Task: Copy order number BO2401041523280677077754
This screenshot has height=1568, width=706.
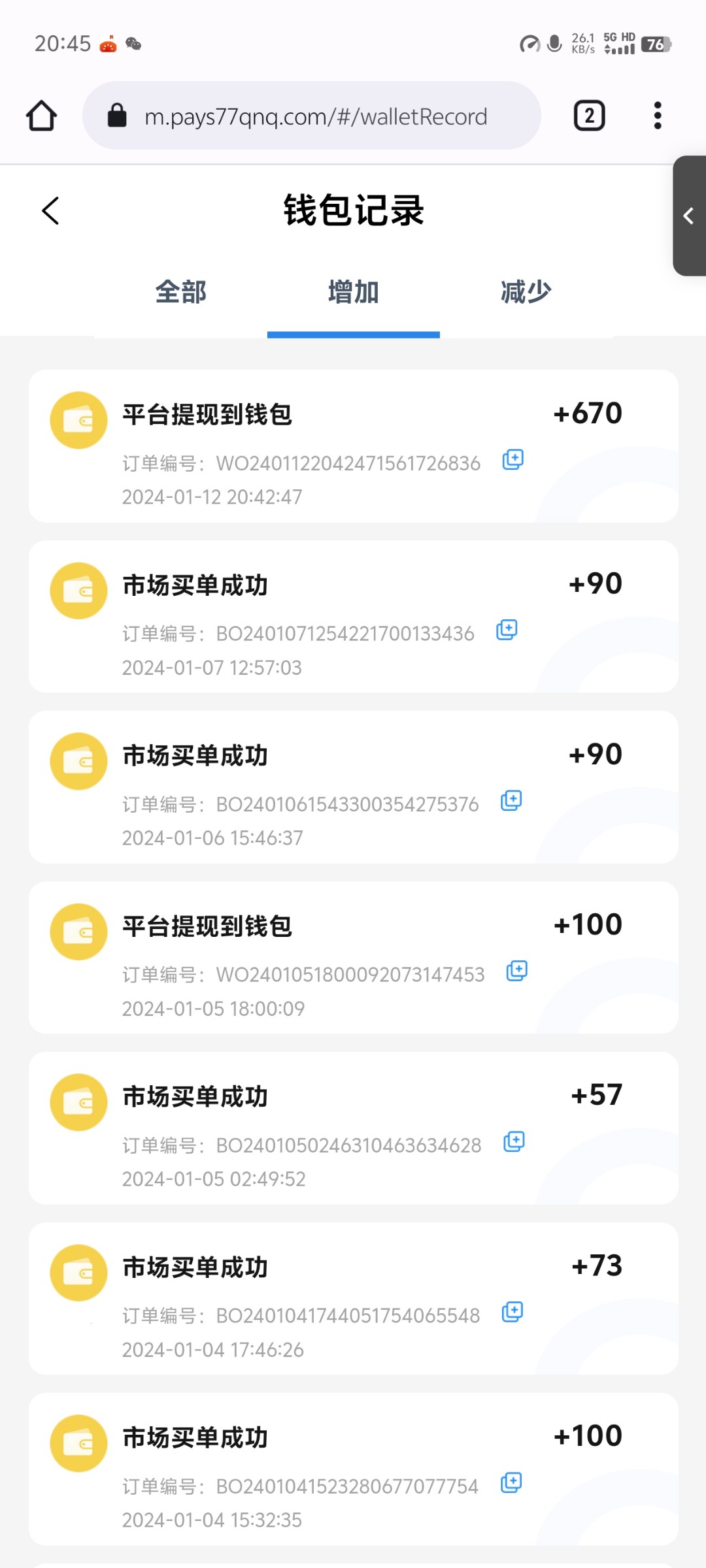Action: click(x=511, y=1482)
